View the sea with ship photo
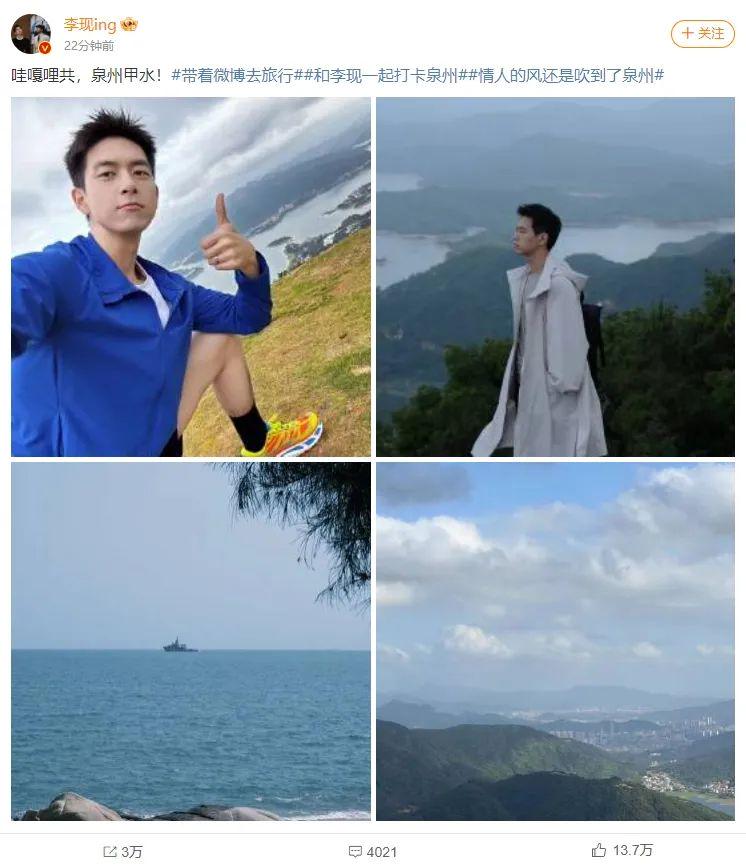The image size is (746, 868). [190, 641]
